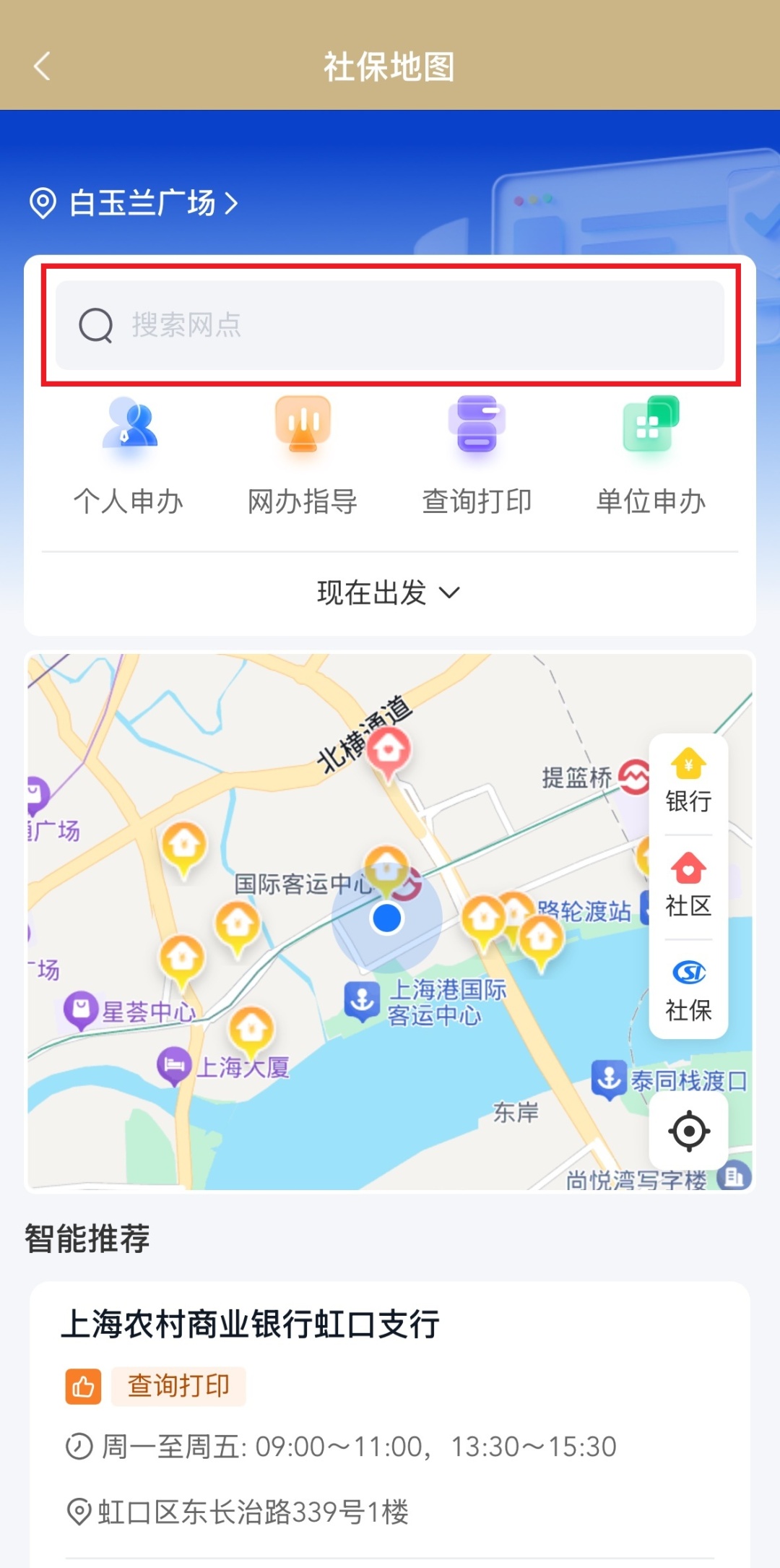Tap the red community marker near 北横通道

coord(389,751)
